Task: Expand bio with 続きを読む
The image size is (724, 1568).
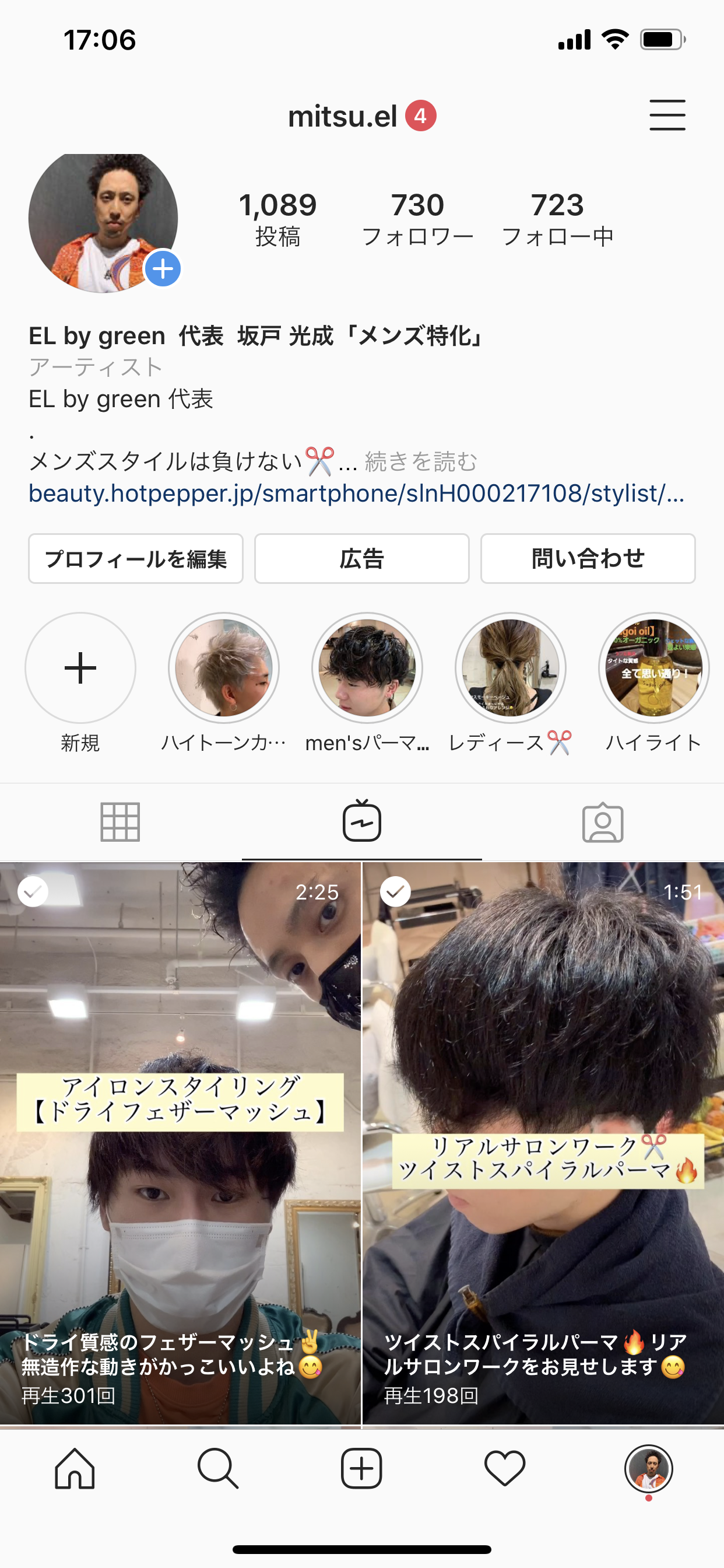Action: [x=421, y=461]
